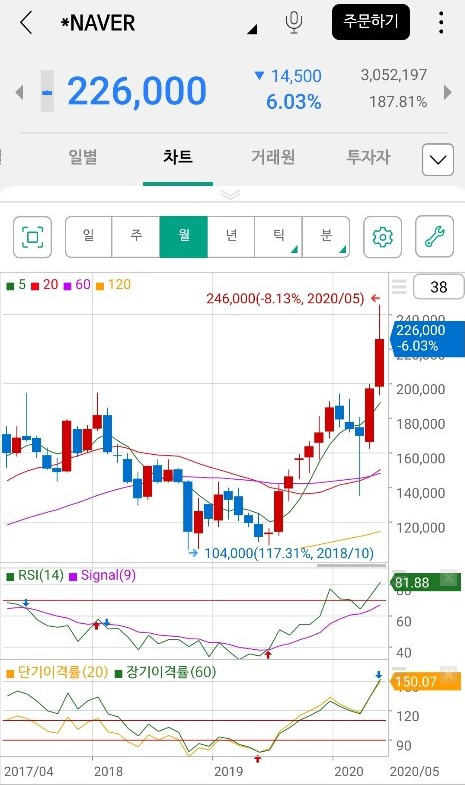Select the 틱 tick chart option

point(278,237)
